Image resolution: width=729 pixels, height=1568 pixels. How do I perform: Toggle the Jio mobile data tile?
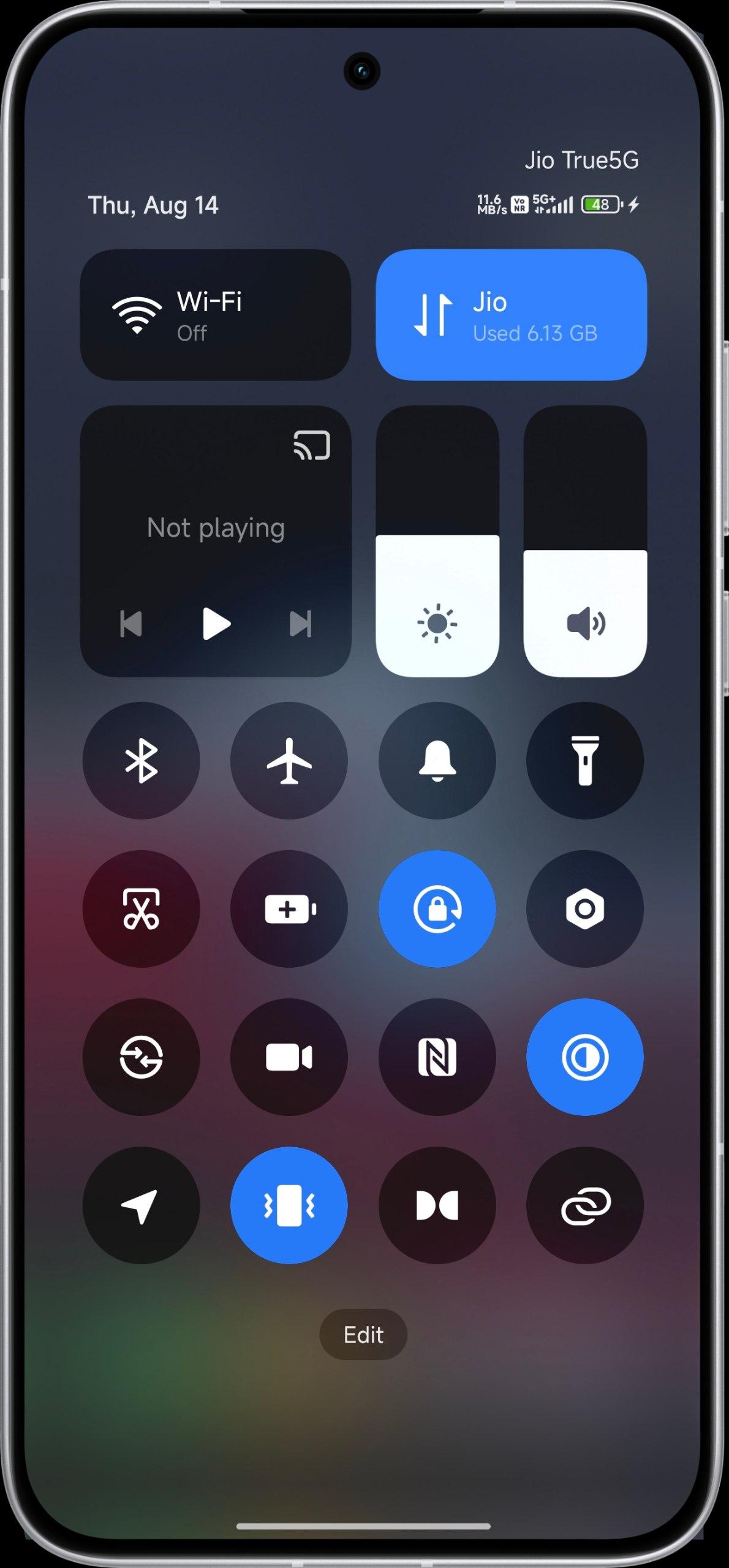pos(511,315)
